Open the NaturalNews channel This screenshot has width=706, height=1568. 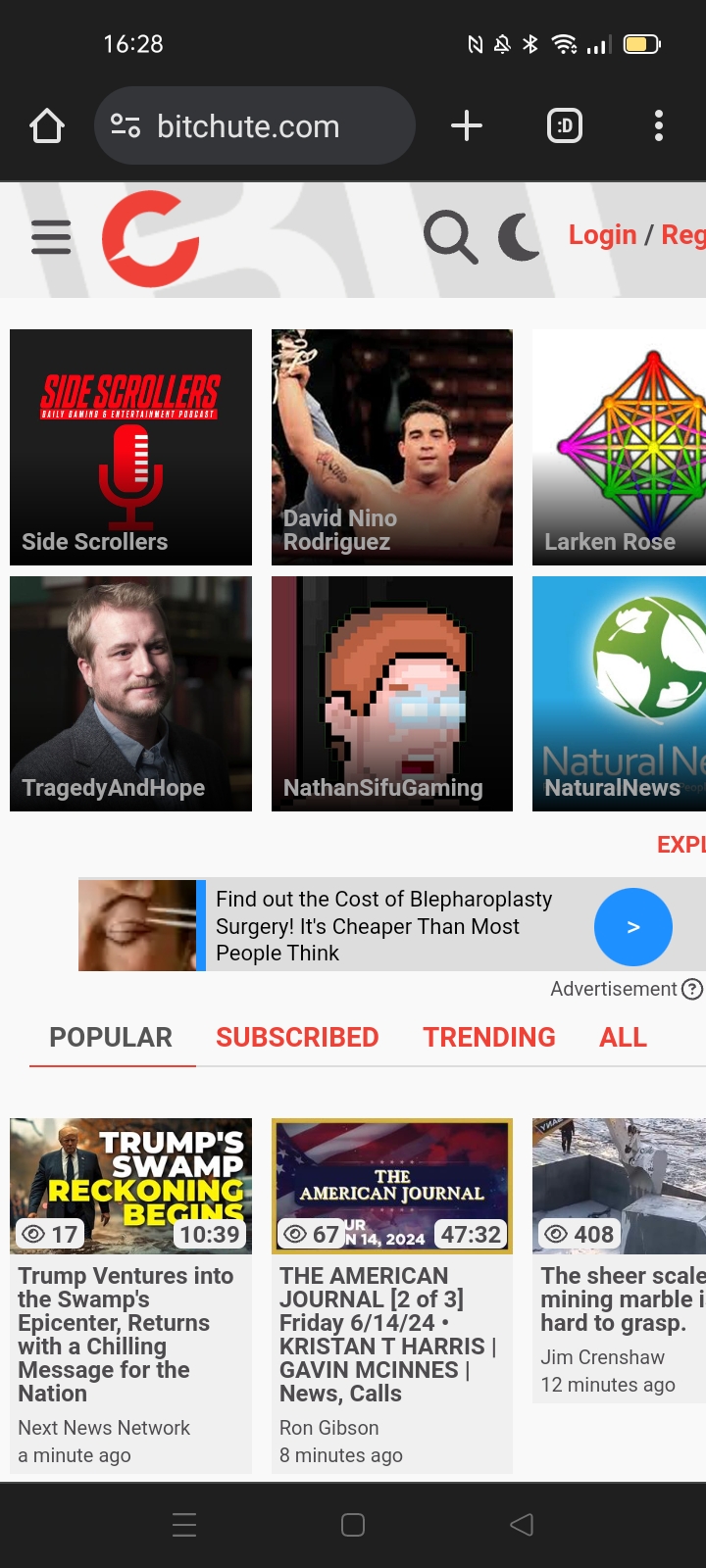619,694
